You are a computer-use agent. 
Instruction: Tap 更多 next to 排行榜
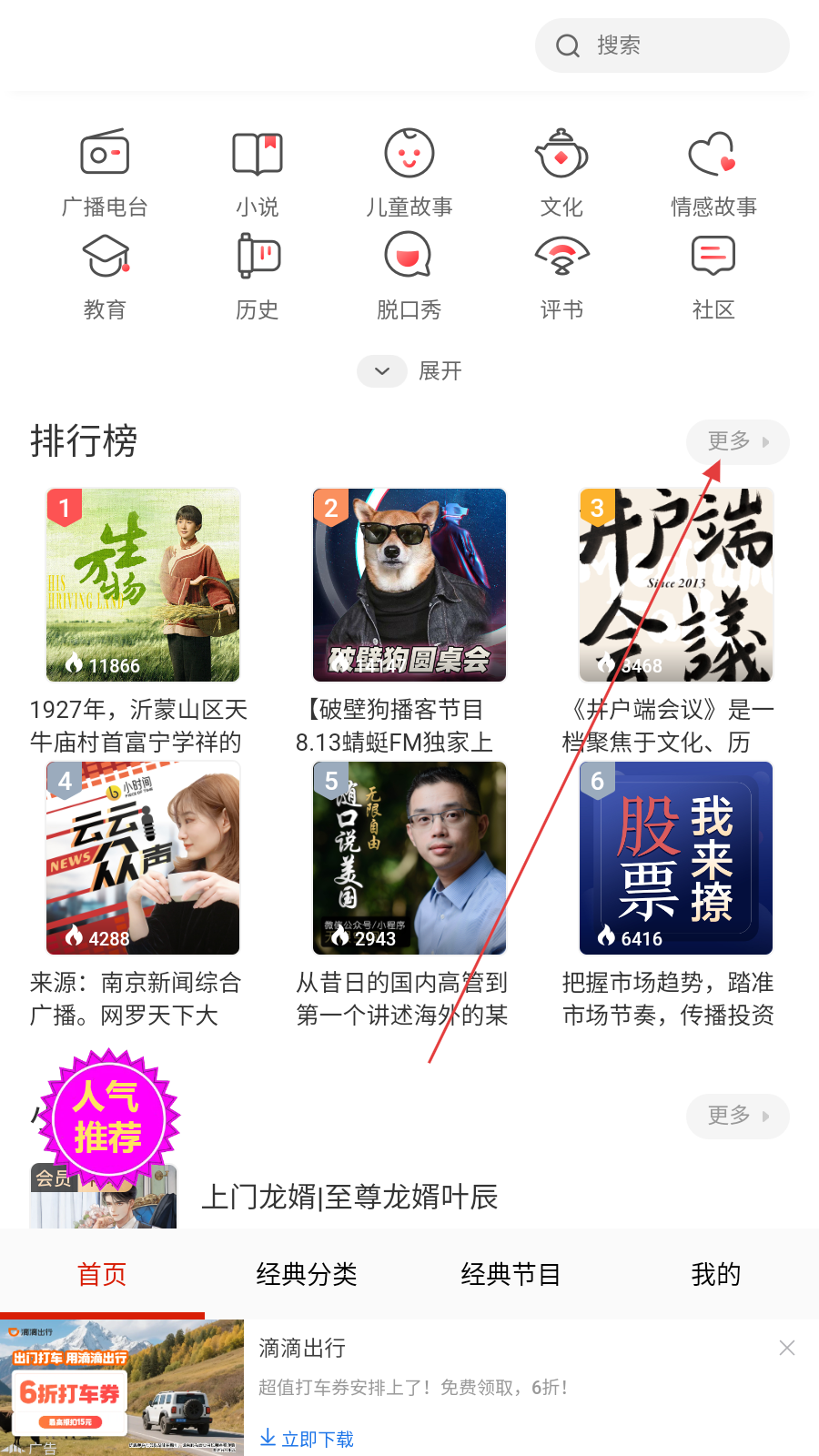click(737, 441)
